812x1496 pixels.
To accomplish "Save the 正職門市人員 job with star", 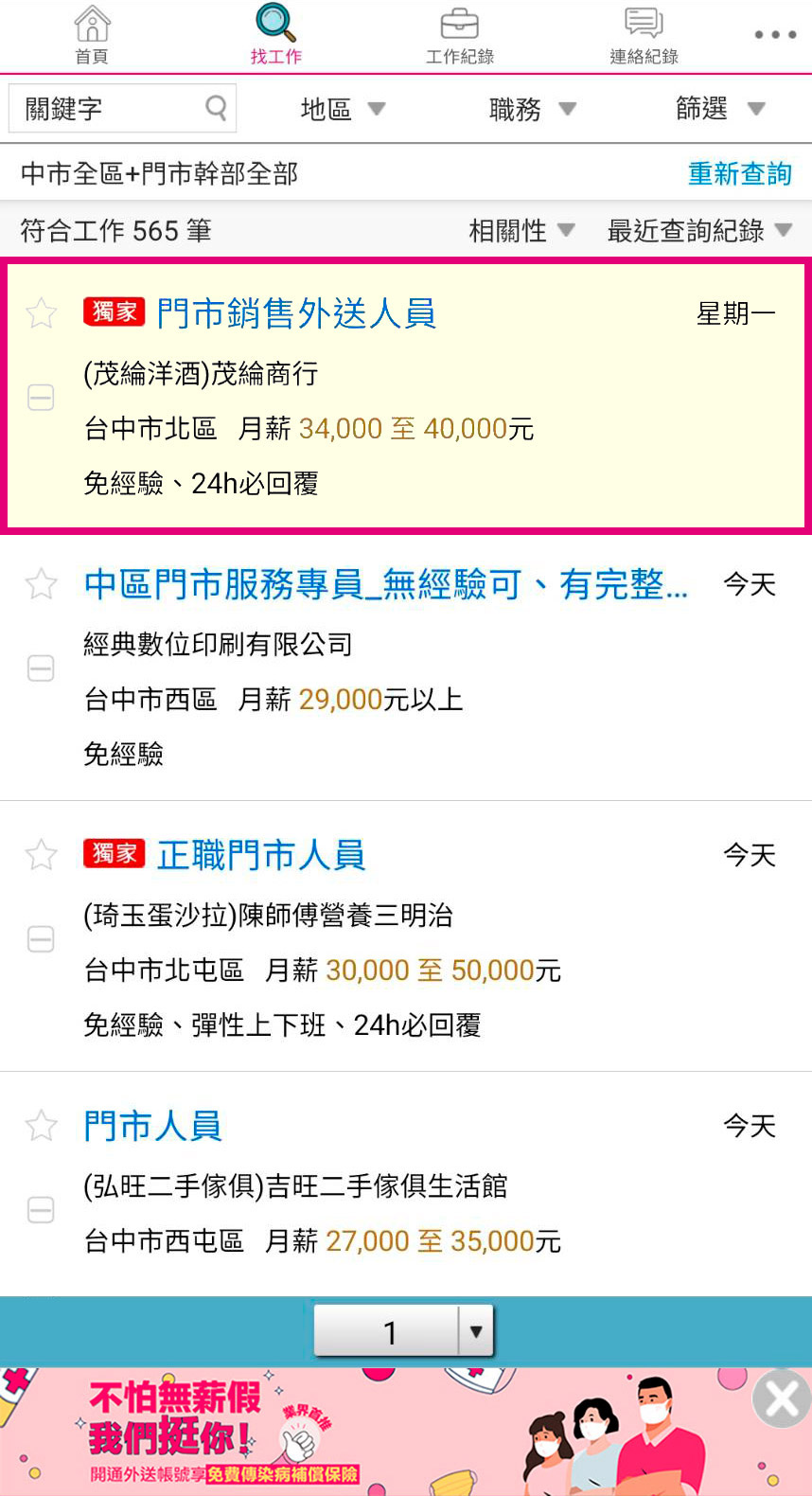I will pos(41,855).
